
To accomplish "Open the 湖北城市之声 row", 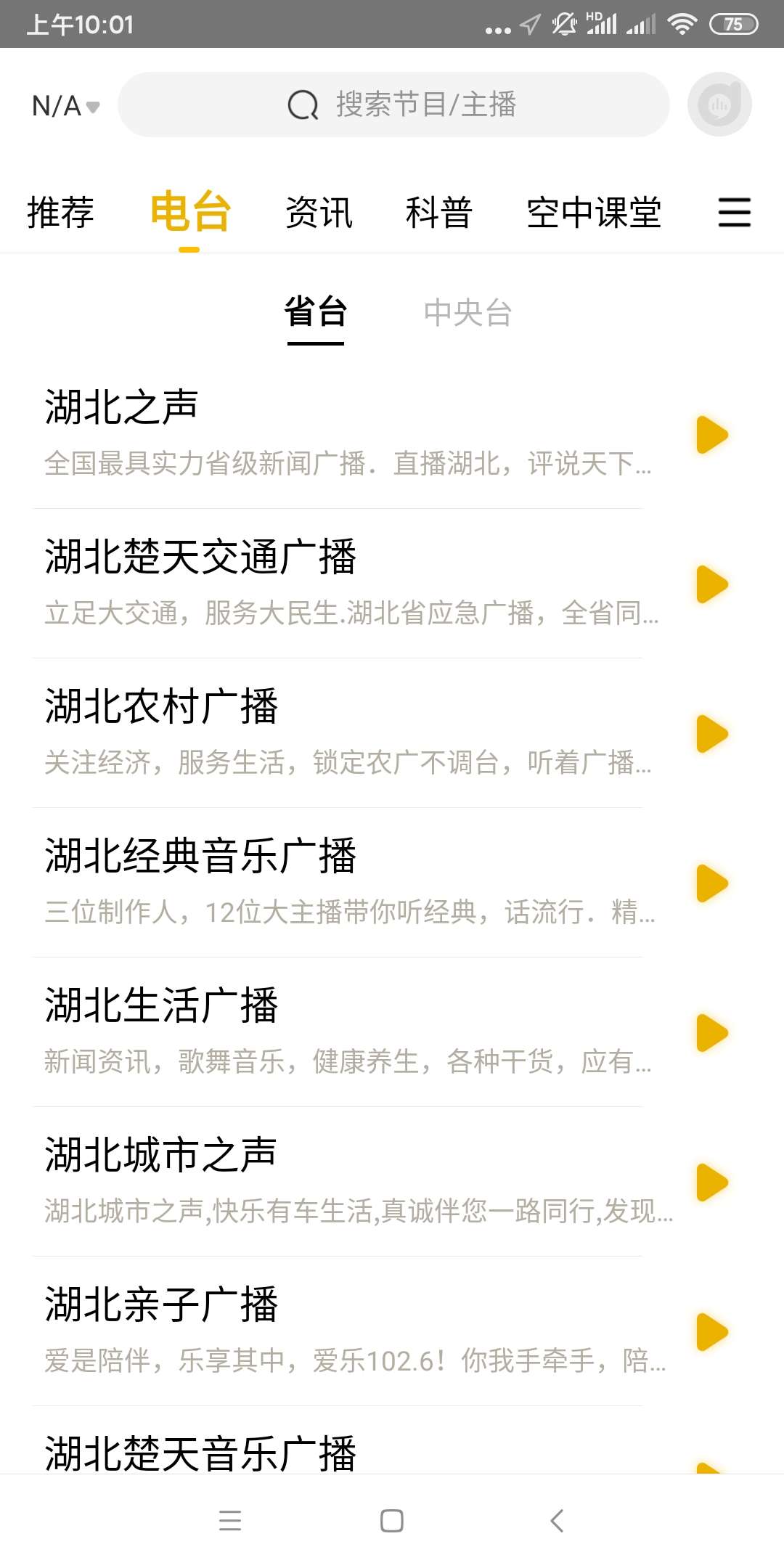I will (392, 1182).
